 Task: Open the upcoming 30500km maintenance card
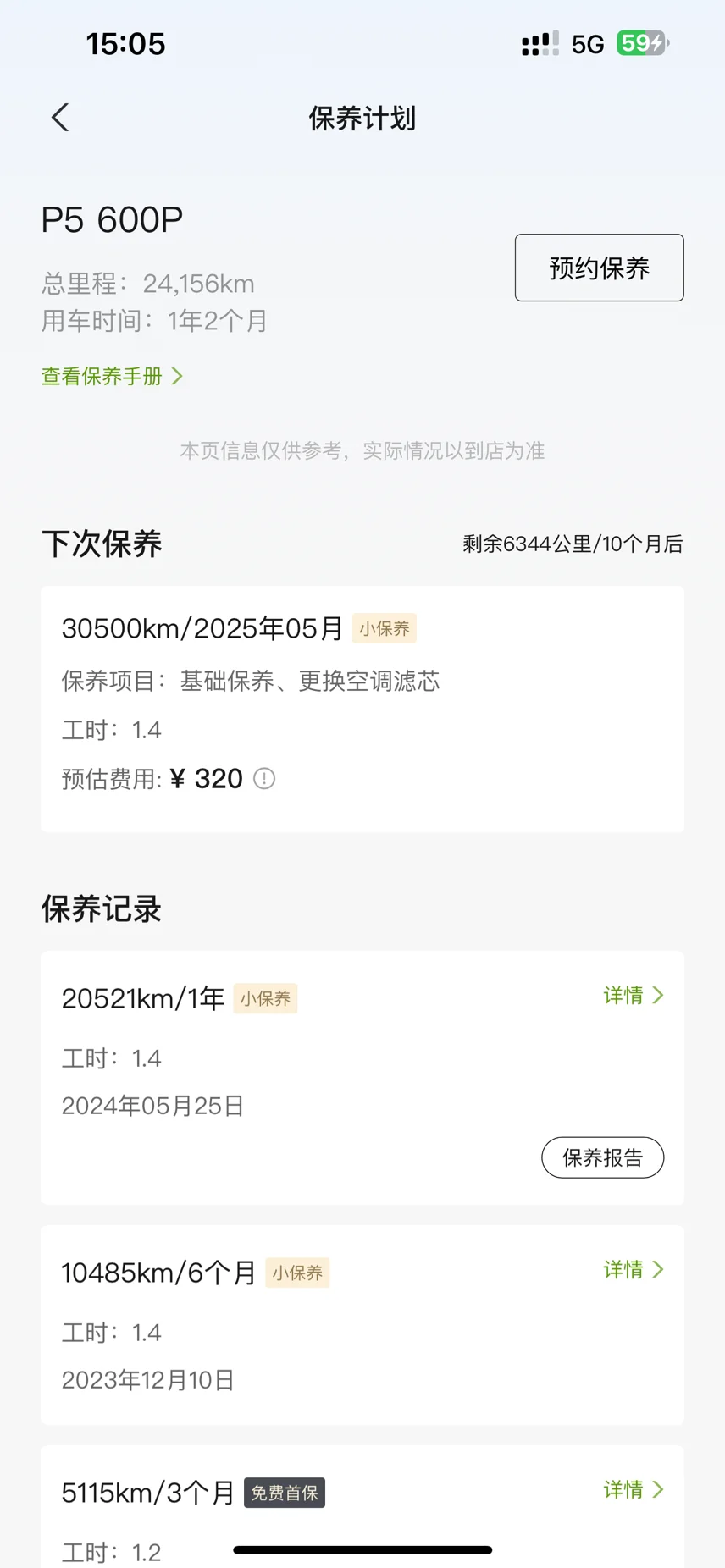coord(362,708)
